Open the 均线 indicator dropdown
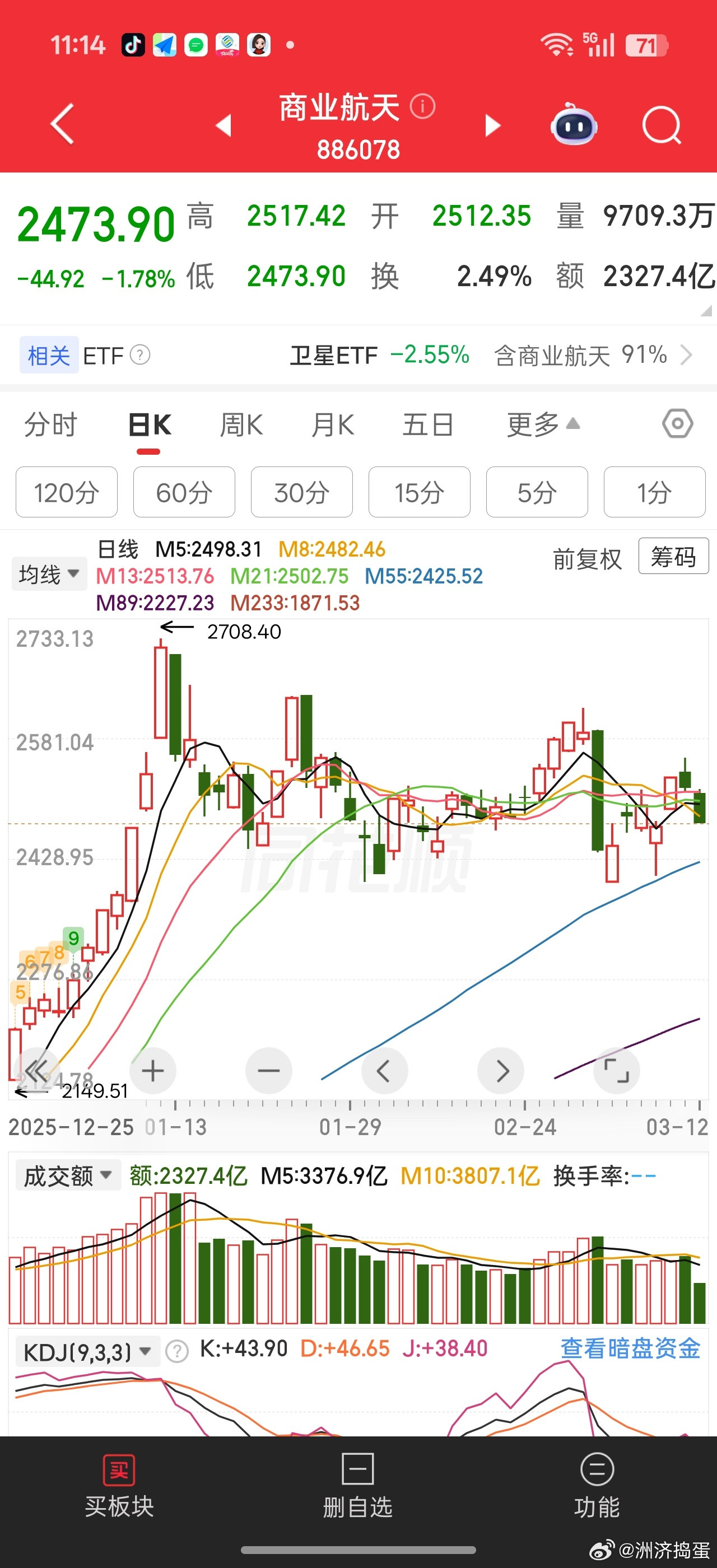The image size is (717, 1568). 49,573
